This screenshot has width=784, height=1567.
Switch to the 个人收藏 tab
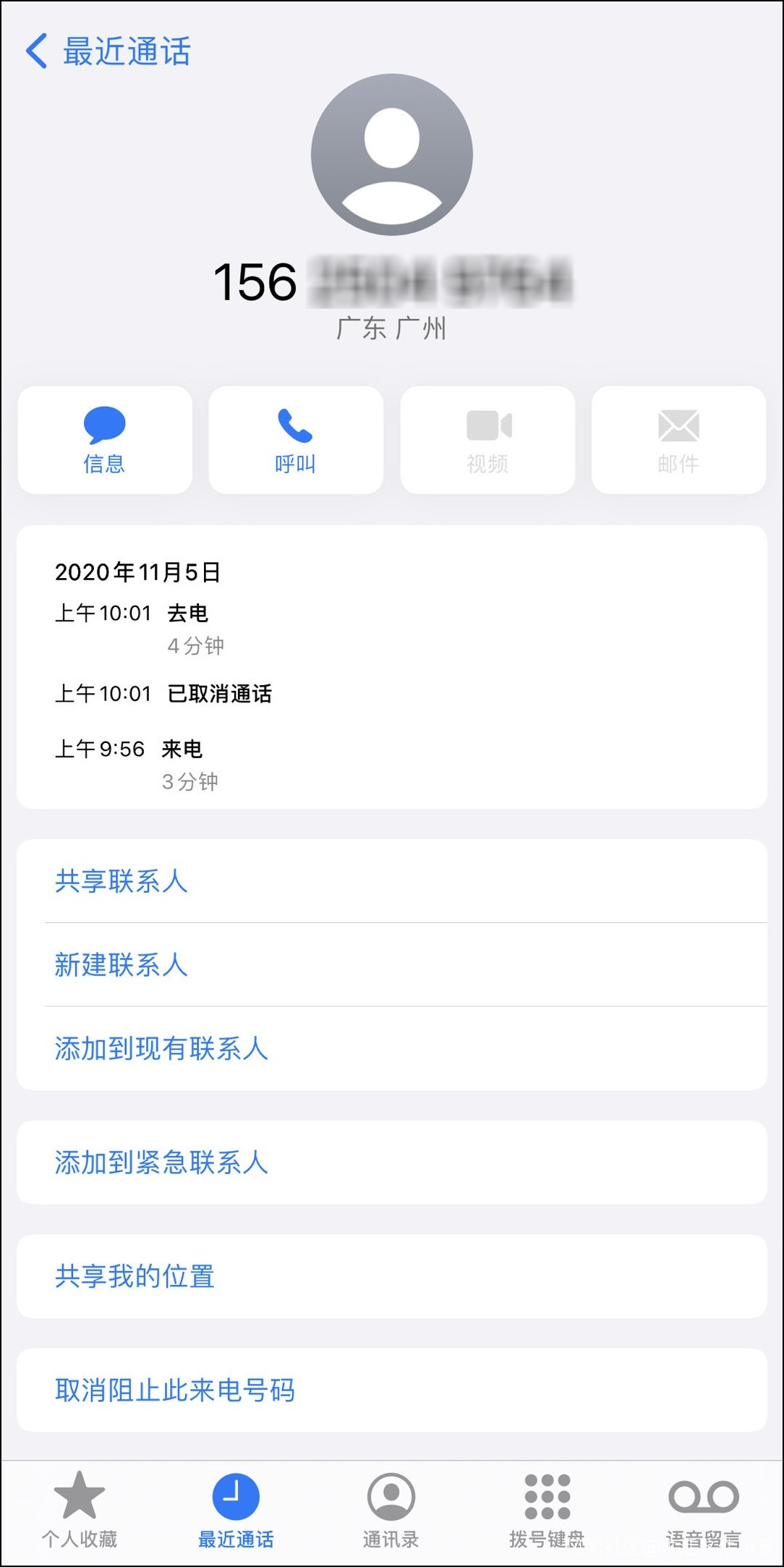pos(80,1509)
